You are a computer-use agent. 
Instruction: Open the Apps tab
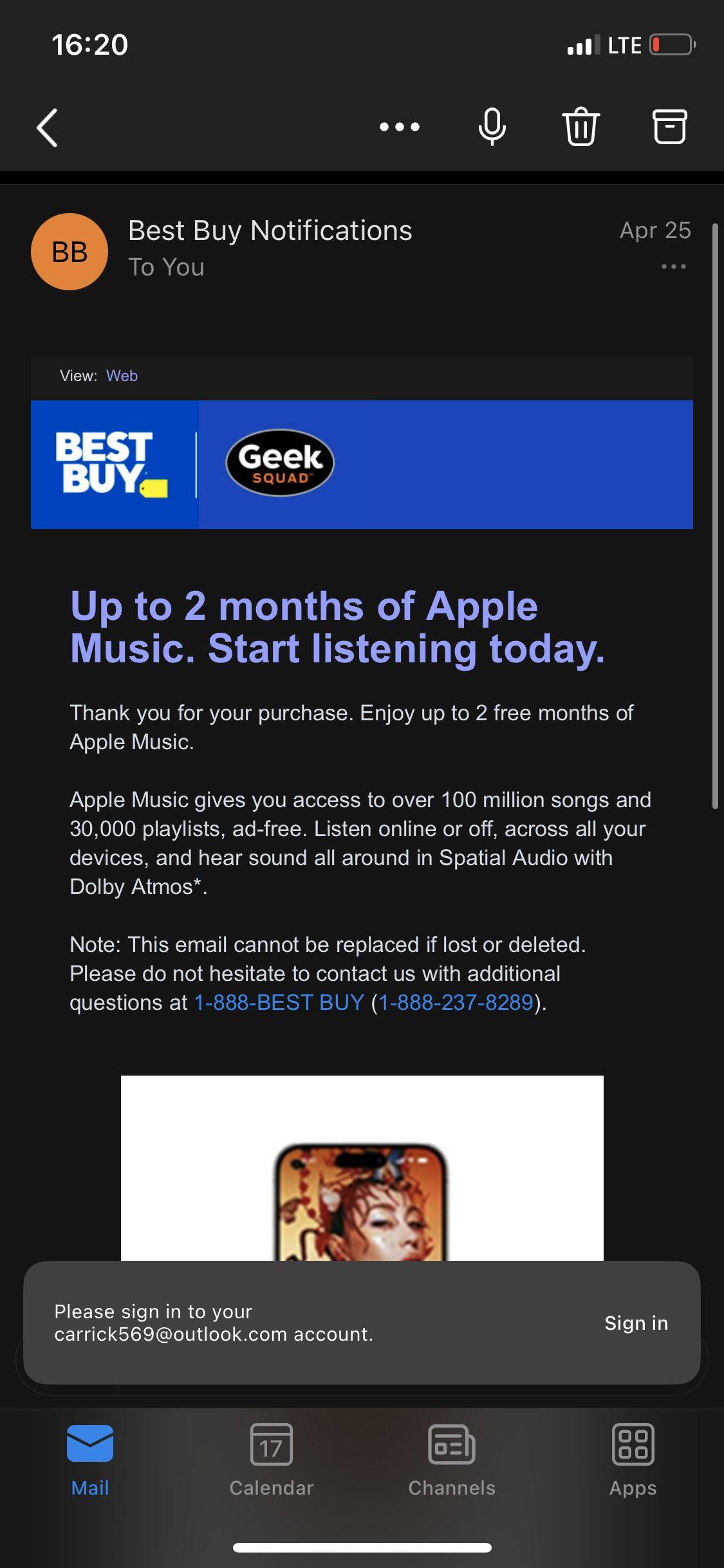633,1461
